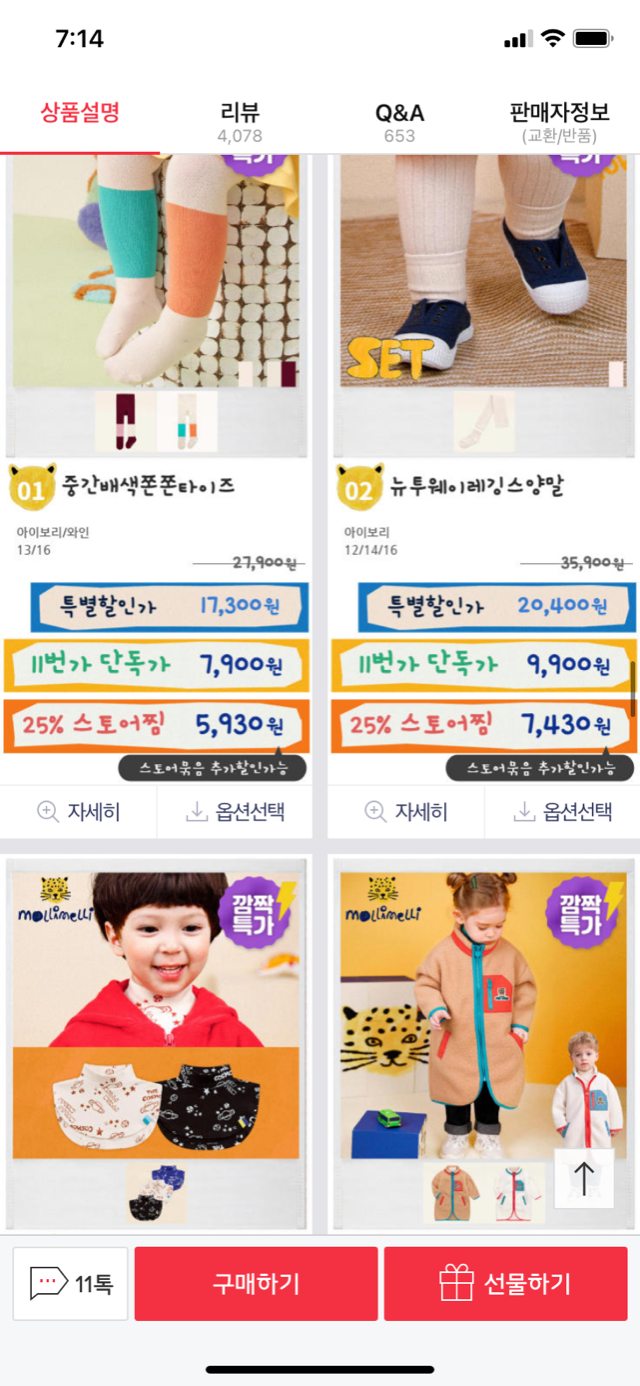The image size is (640, 1386).
Task: Switch to the 리뷰 tab
Action: coord(240,122)
